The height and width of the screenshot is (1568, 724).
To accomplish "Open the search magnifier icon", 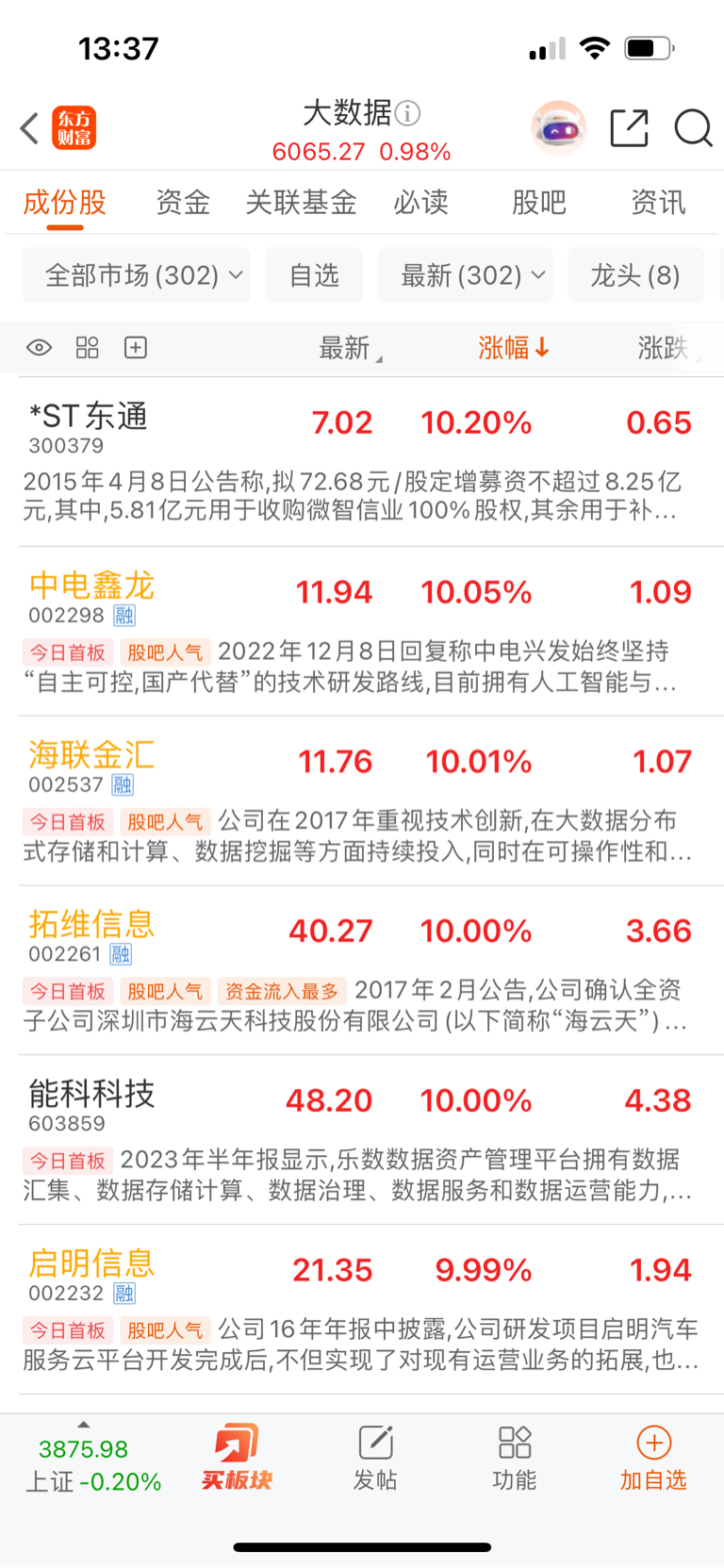I will pyautogui.click(x=693, y=128).
